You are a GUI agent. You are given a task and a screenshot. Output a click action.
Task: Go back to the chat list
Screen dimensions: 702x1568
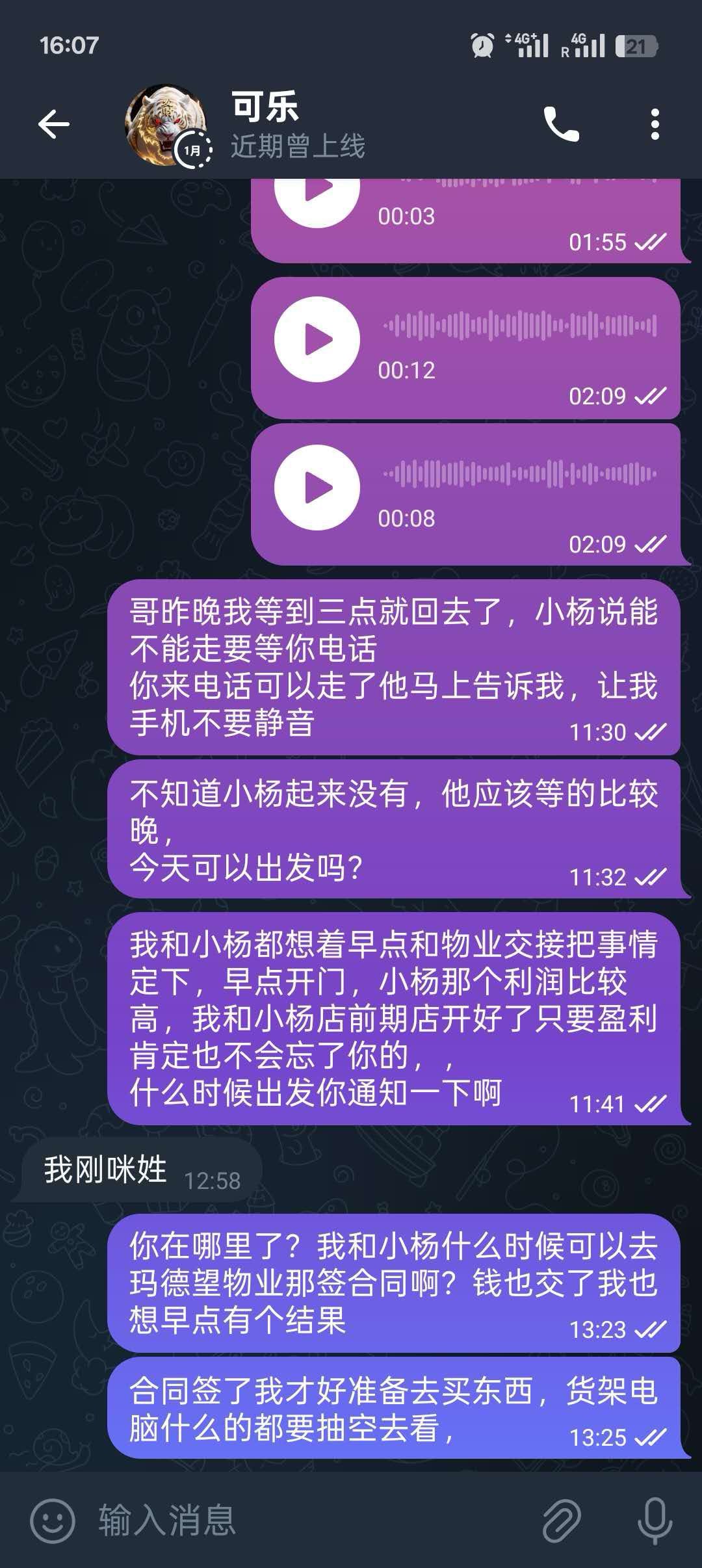click(54, 124)
